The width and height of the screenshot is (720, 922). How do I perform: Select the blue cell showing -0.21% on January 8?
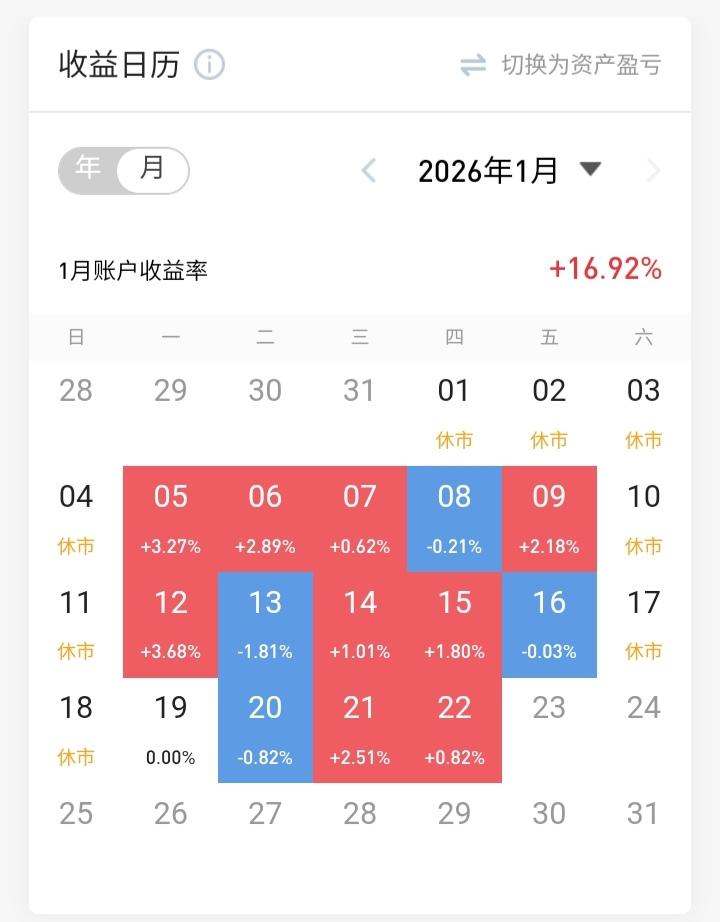coord(454,520)
